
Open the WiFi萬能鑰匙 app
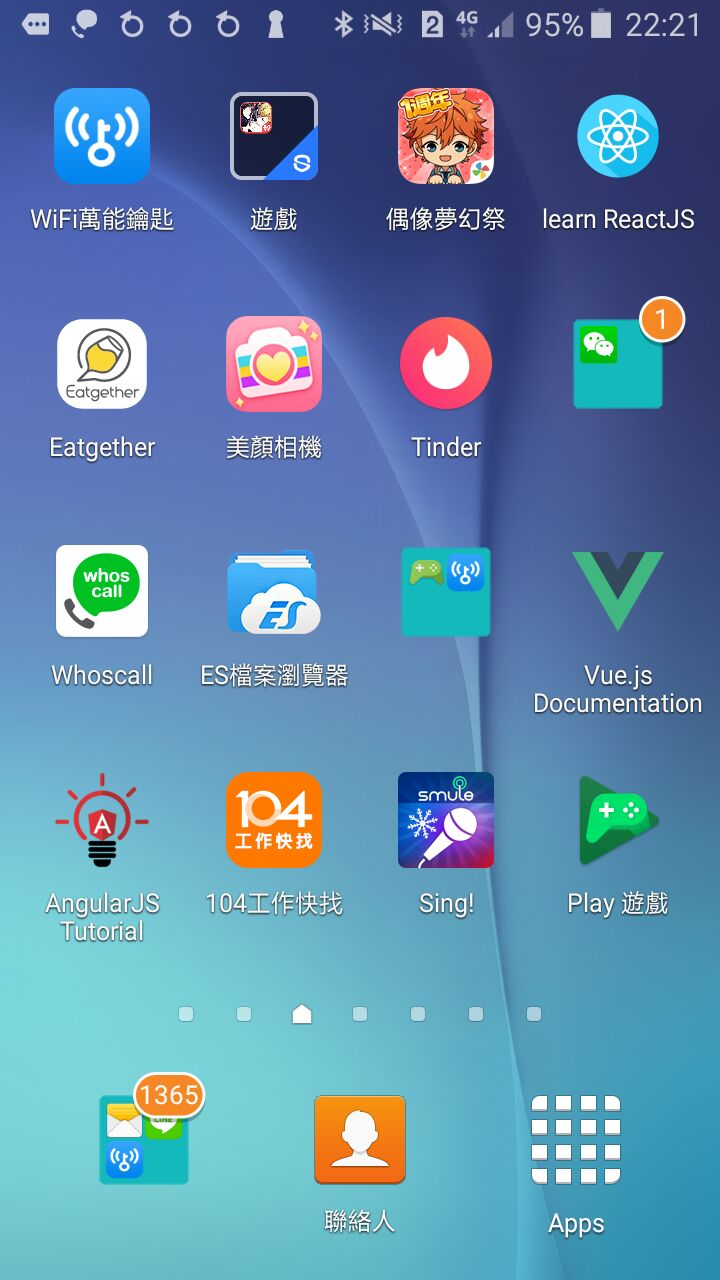102,137
